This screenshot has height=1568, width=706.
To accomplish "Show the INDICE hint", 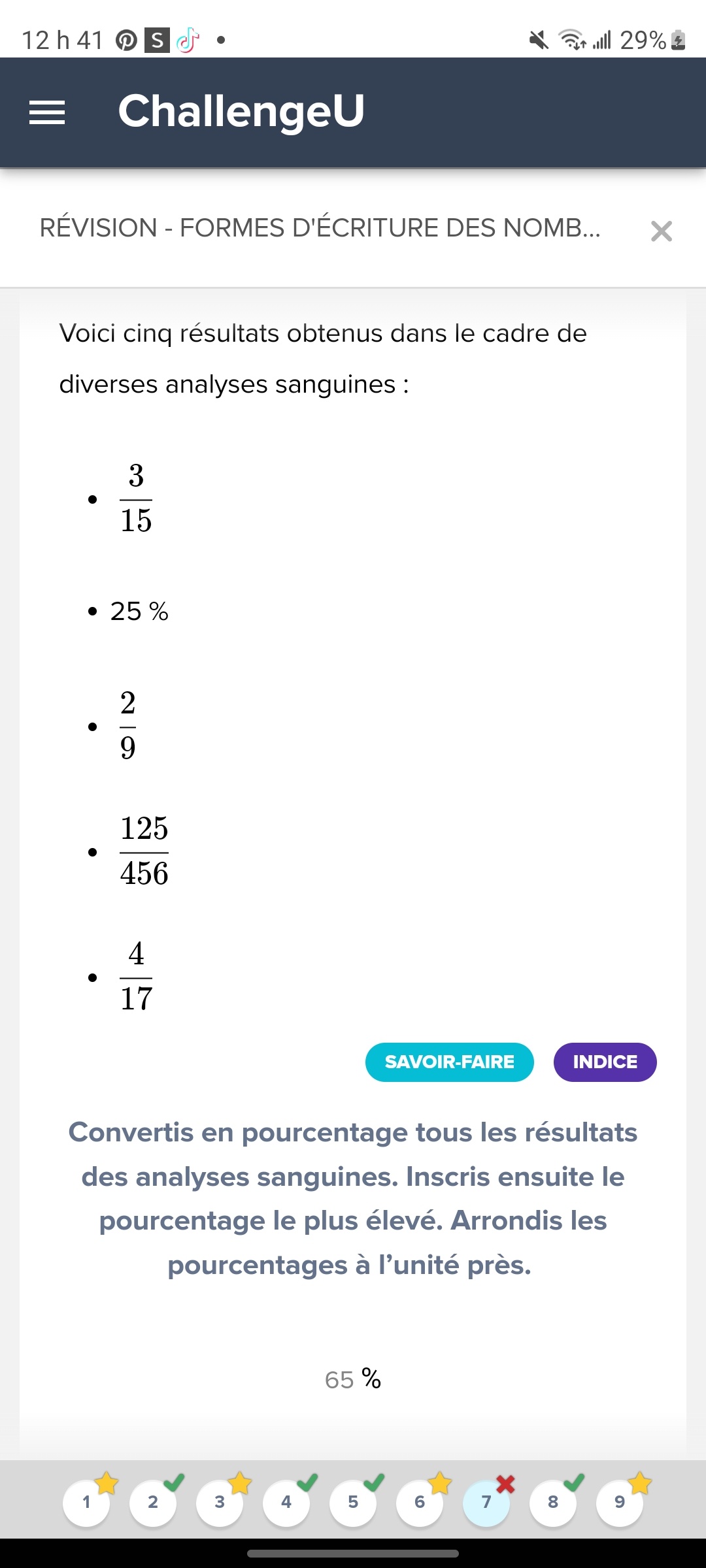I will (x=605, y=1062).
